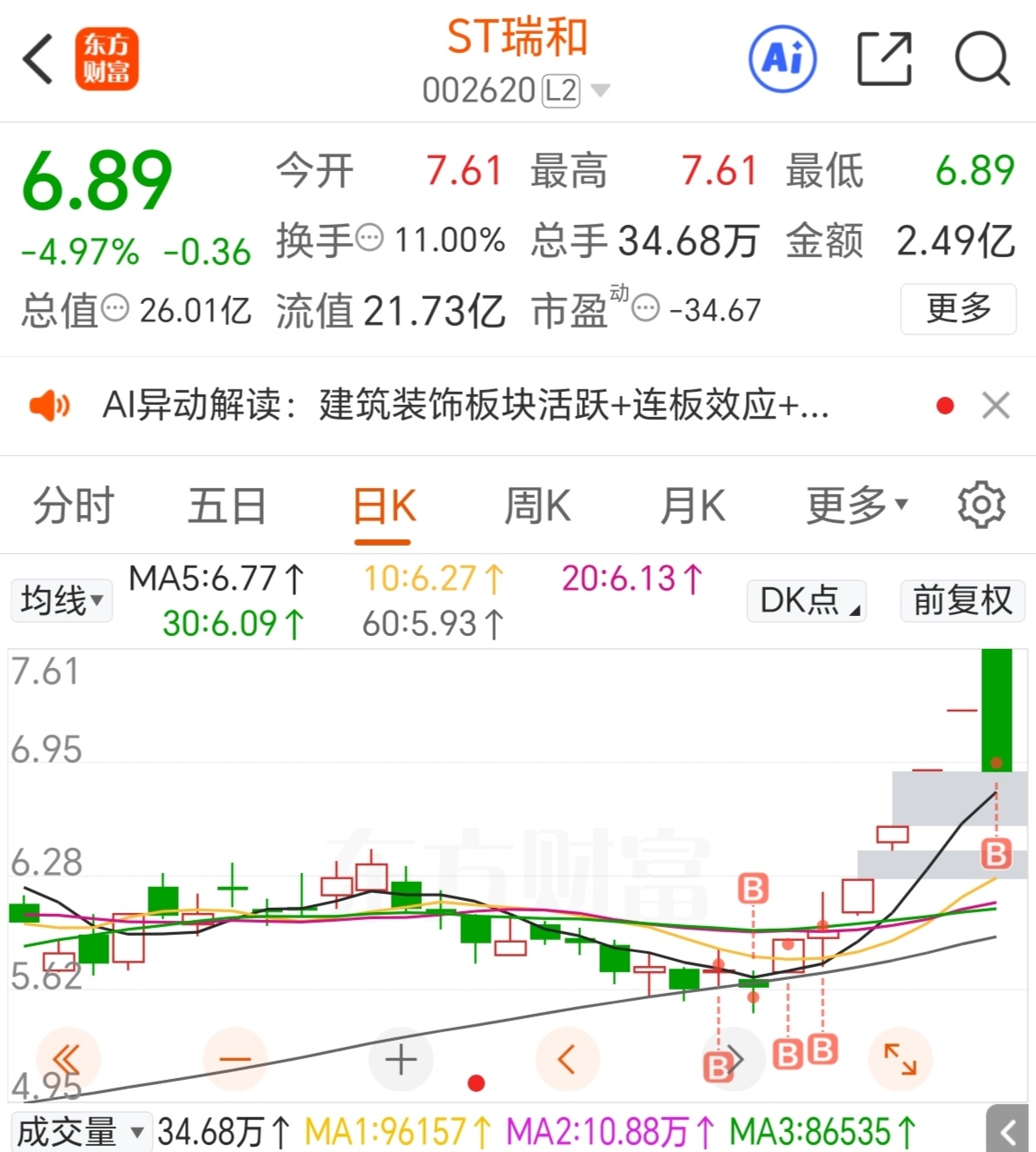This screenshot has height=1152, width=1036.
Task: Expand the stock code 002620 dropdown
Action: pos(601,90)
